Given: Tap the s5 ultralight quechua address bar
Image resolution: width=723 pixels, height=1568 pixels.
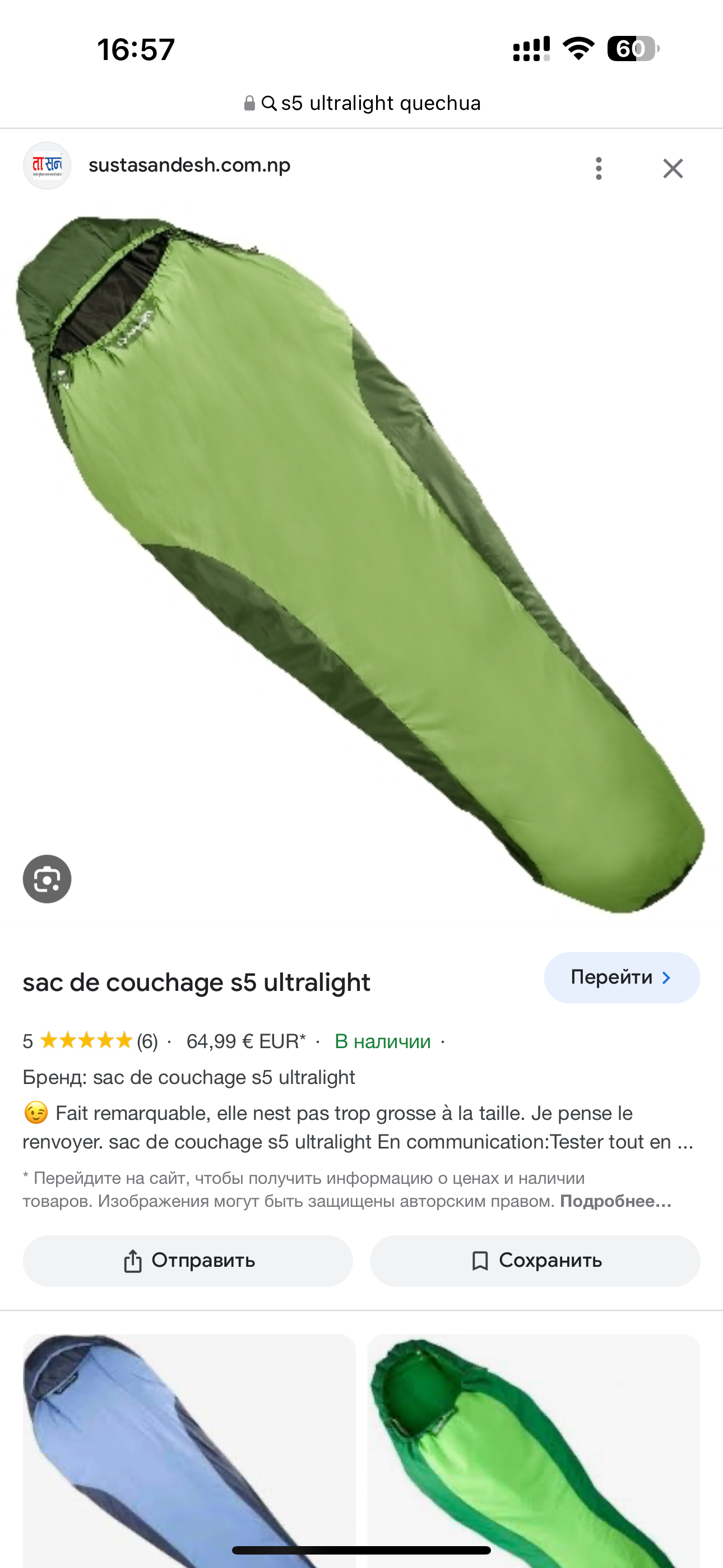Looking at the screenshot, I should pyautogui.click(x=361, y=104).
